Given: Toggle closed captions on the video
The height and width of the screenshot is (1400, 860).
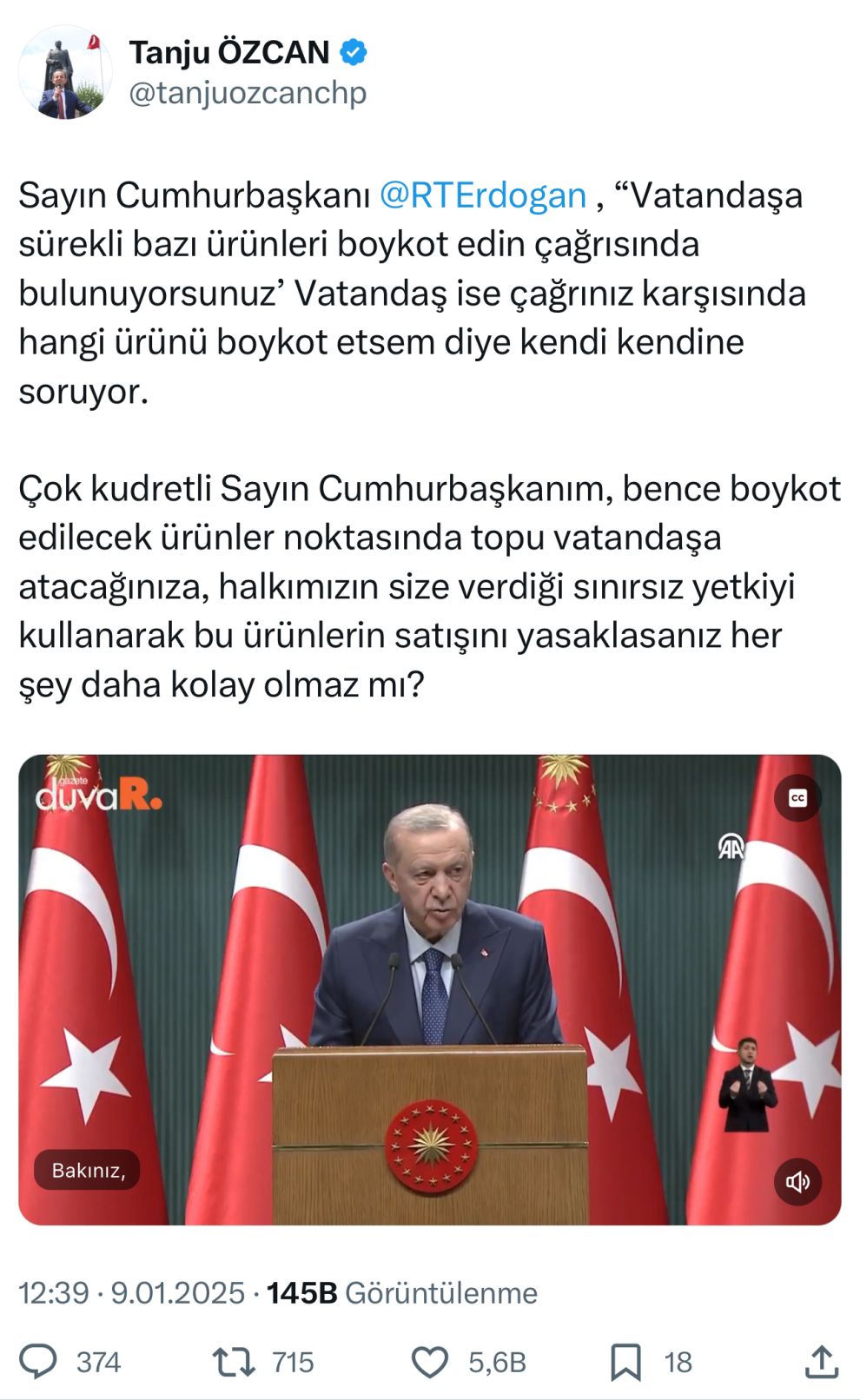Looking at the screenshot, I should pos(797,798).
